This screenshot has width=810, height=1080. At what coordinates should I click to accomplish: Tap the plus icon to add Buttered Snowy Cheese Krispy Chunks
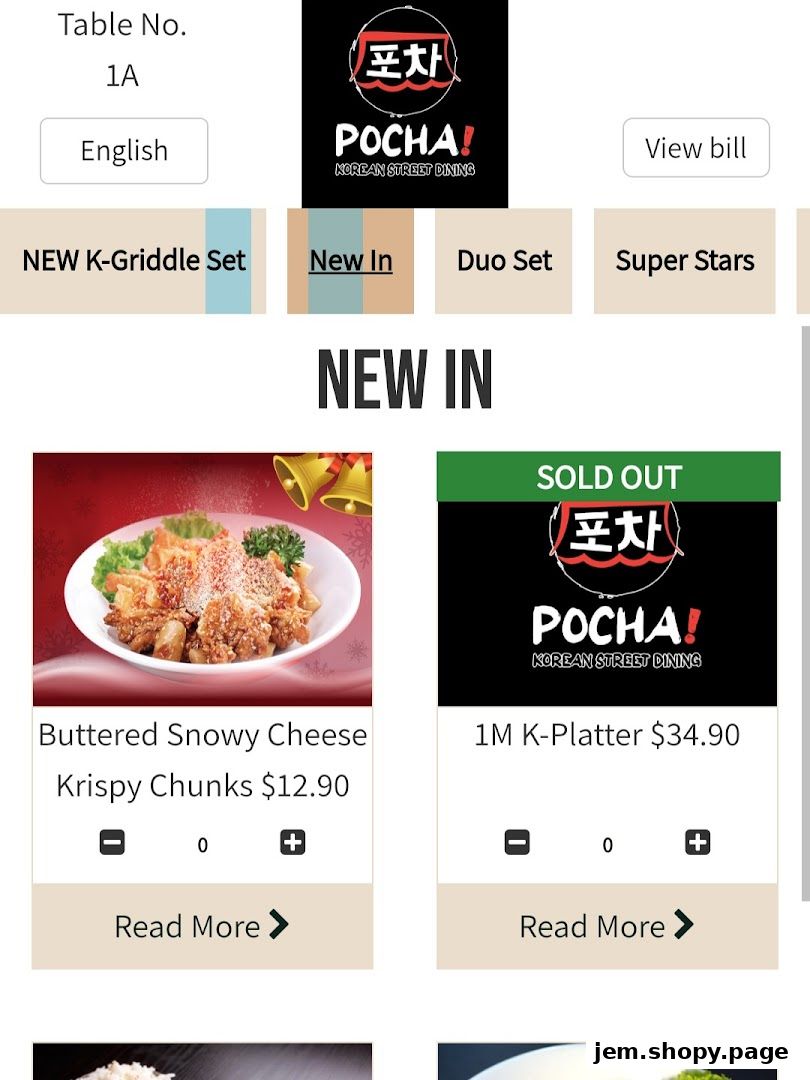(291, 841)
